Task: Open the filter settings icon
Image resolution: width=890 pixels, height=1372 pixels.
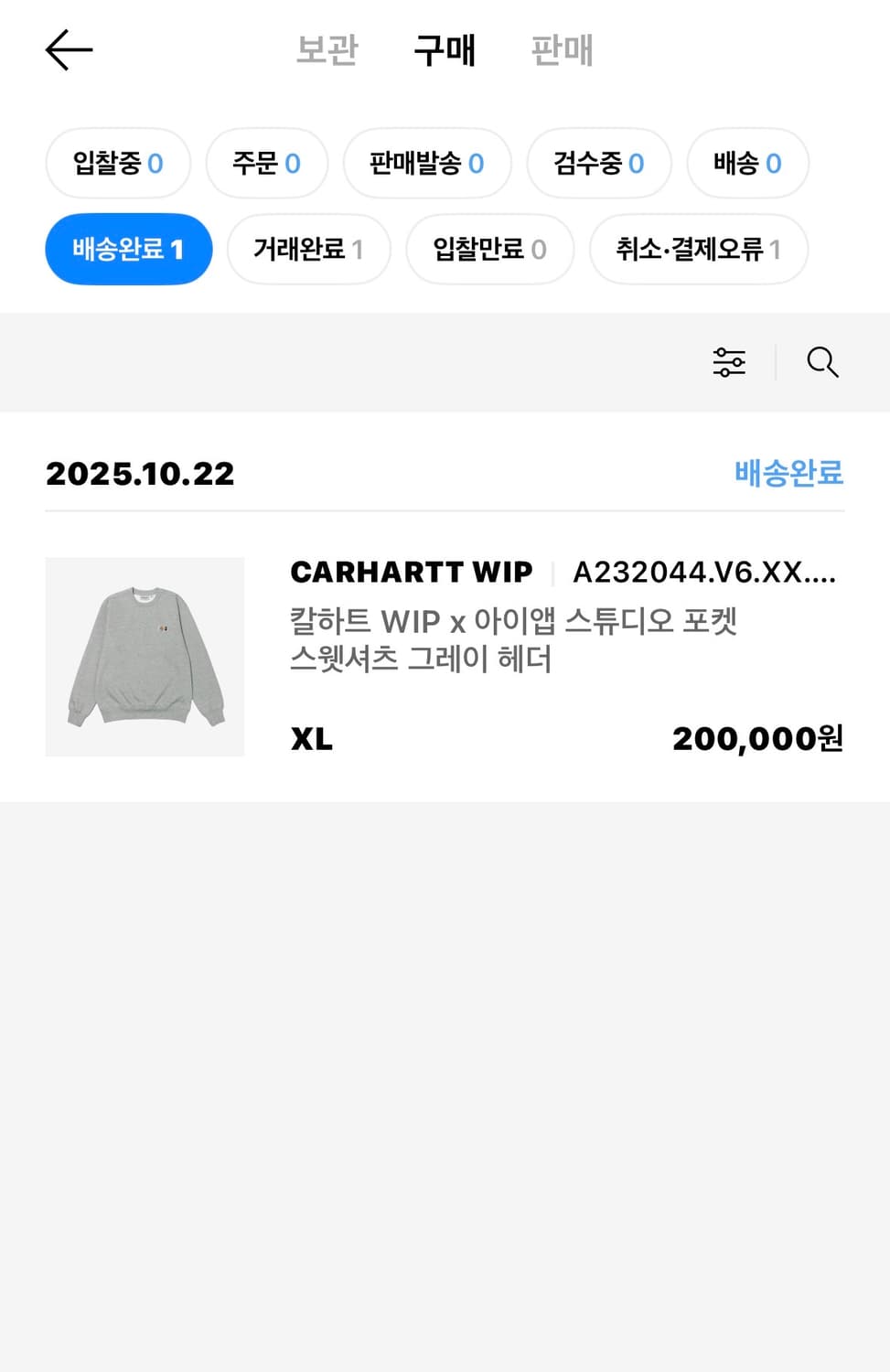Action: pos(729,362)
